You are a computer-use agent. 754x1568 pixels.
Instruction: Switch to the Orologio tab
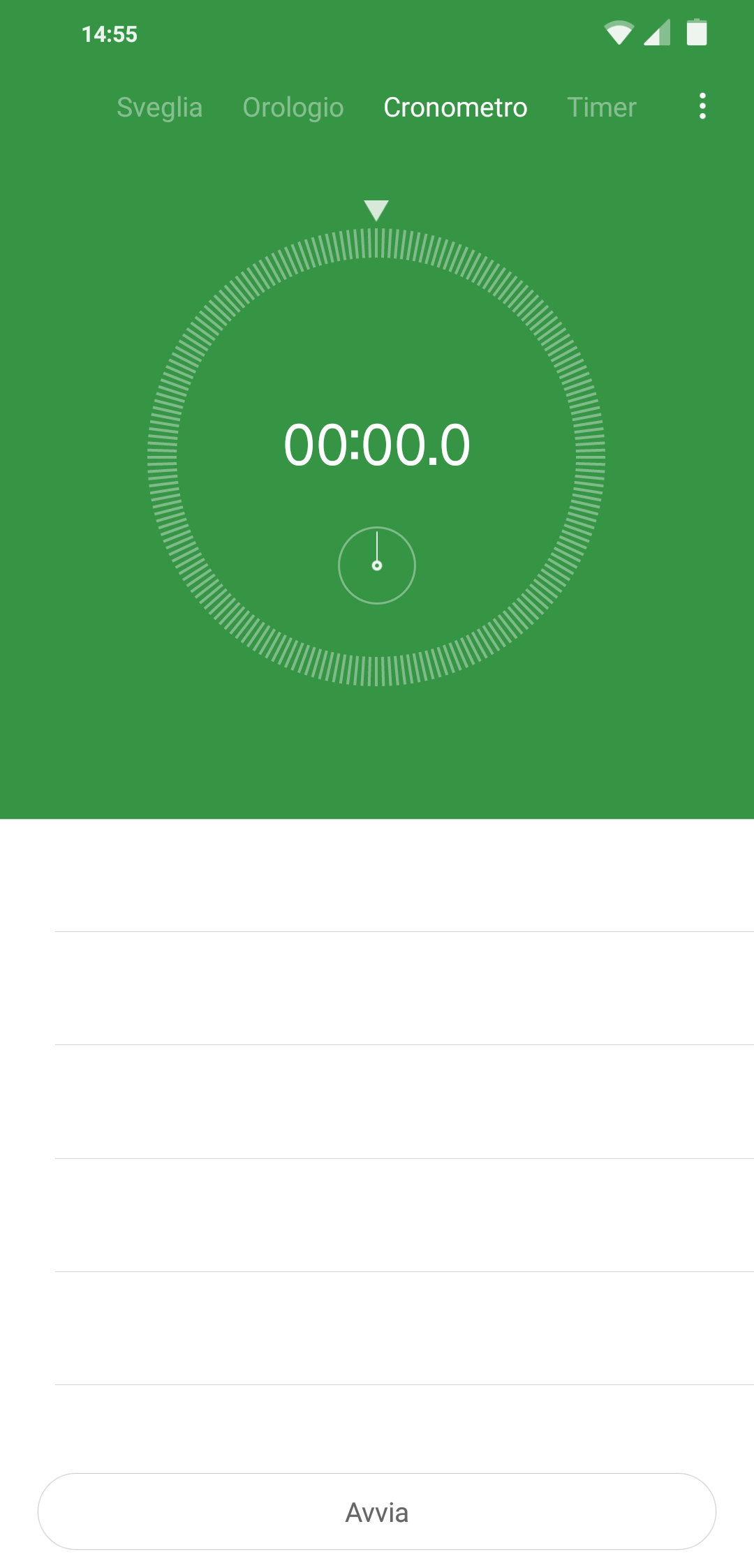click(x=293, y=108)
